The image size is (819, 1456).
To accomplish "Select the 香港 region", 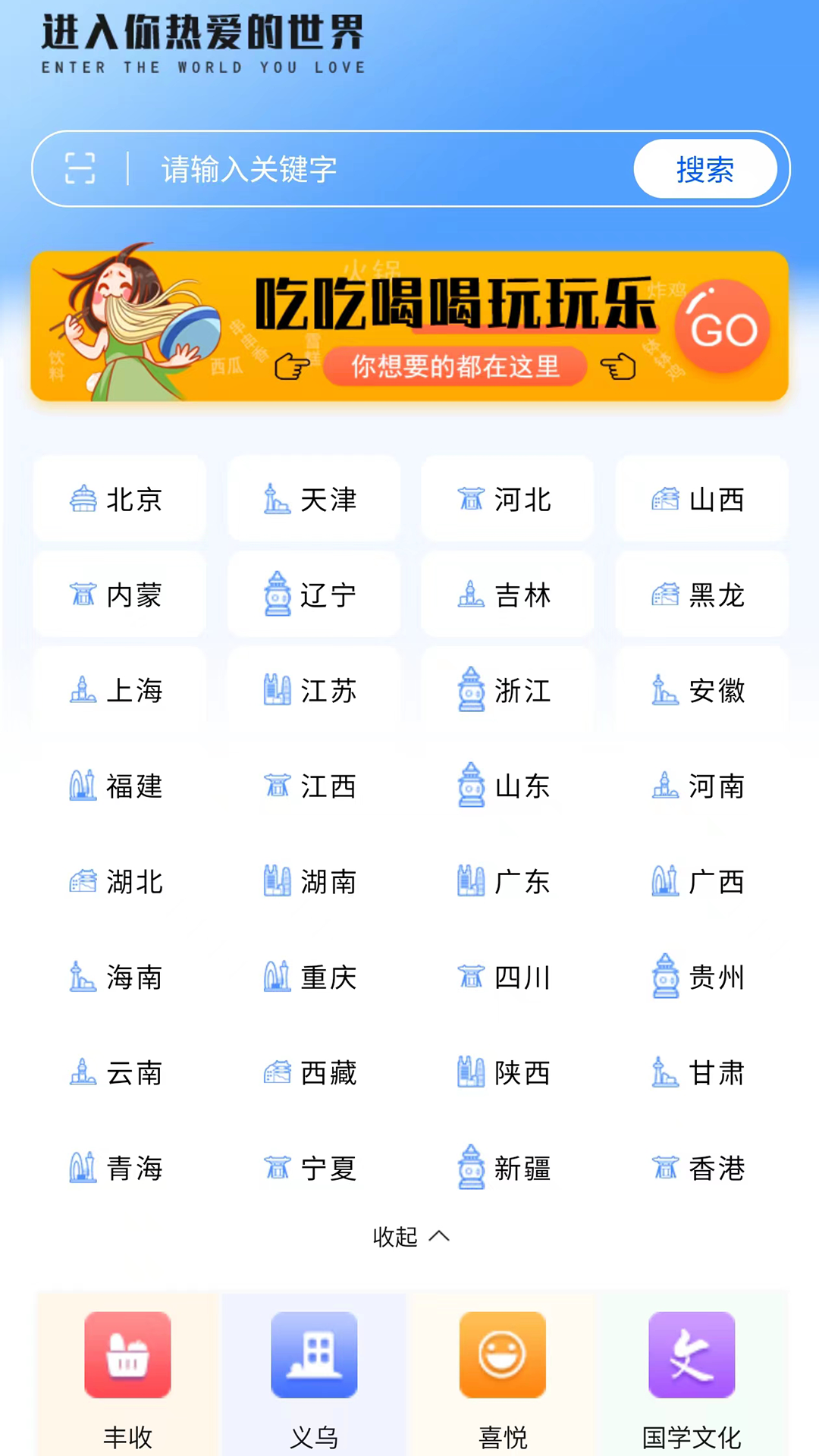I will tap(701, 1168).
